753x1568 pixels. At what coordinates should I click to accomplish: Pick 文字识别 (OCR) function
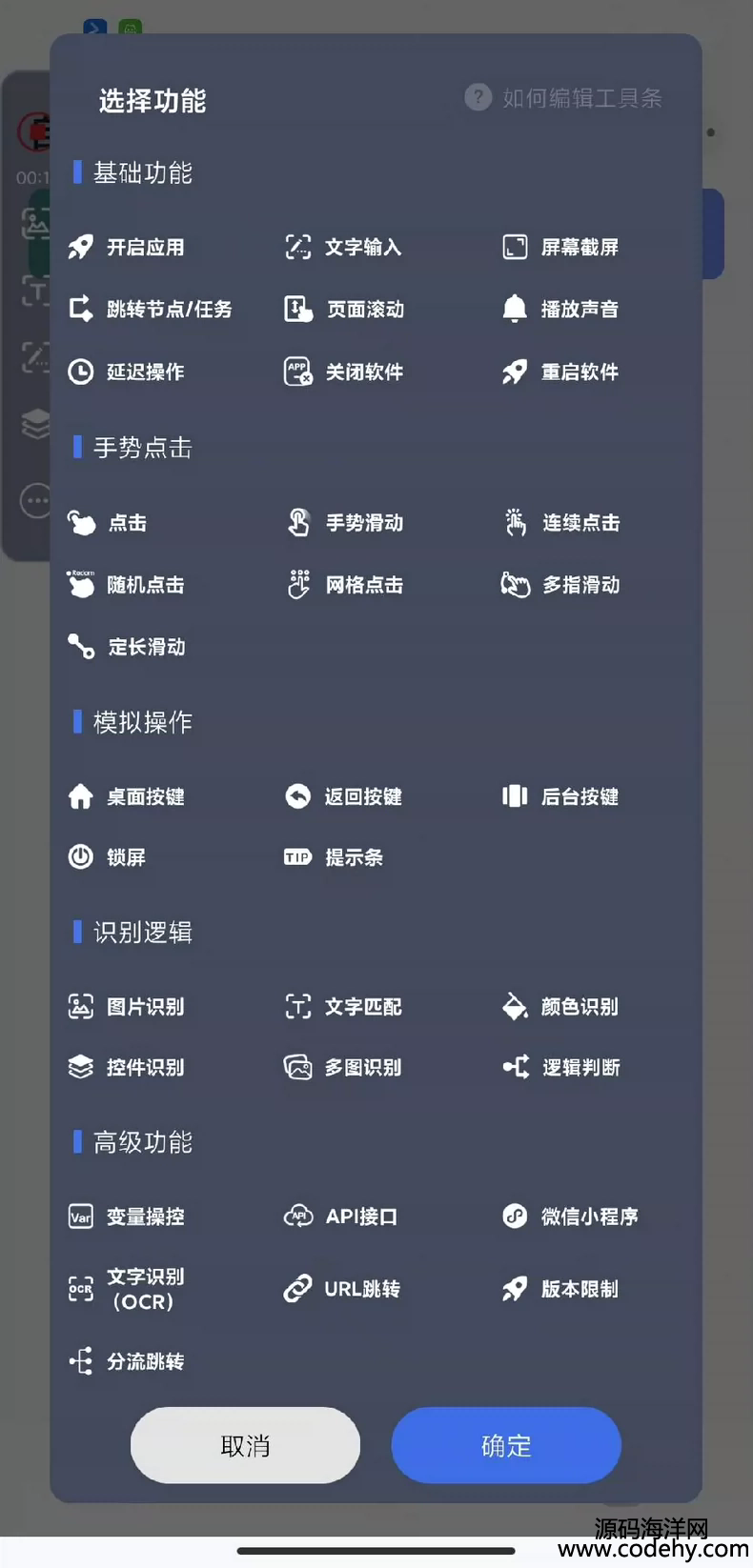[127, 1289]
